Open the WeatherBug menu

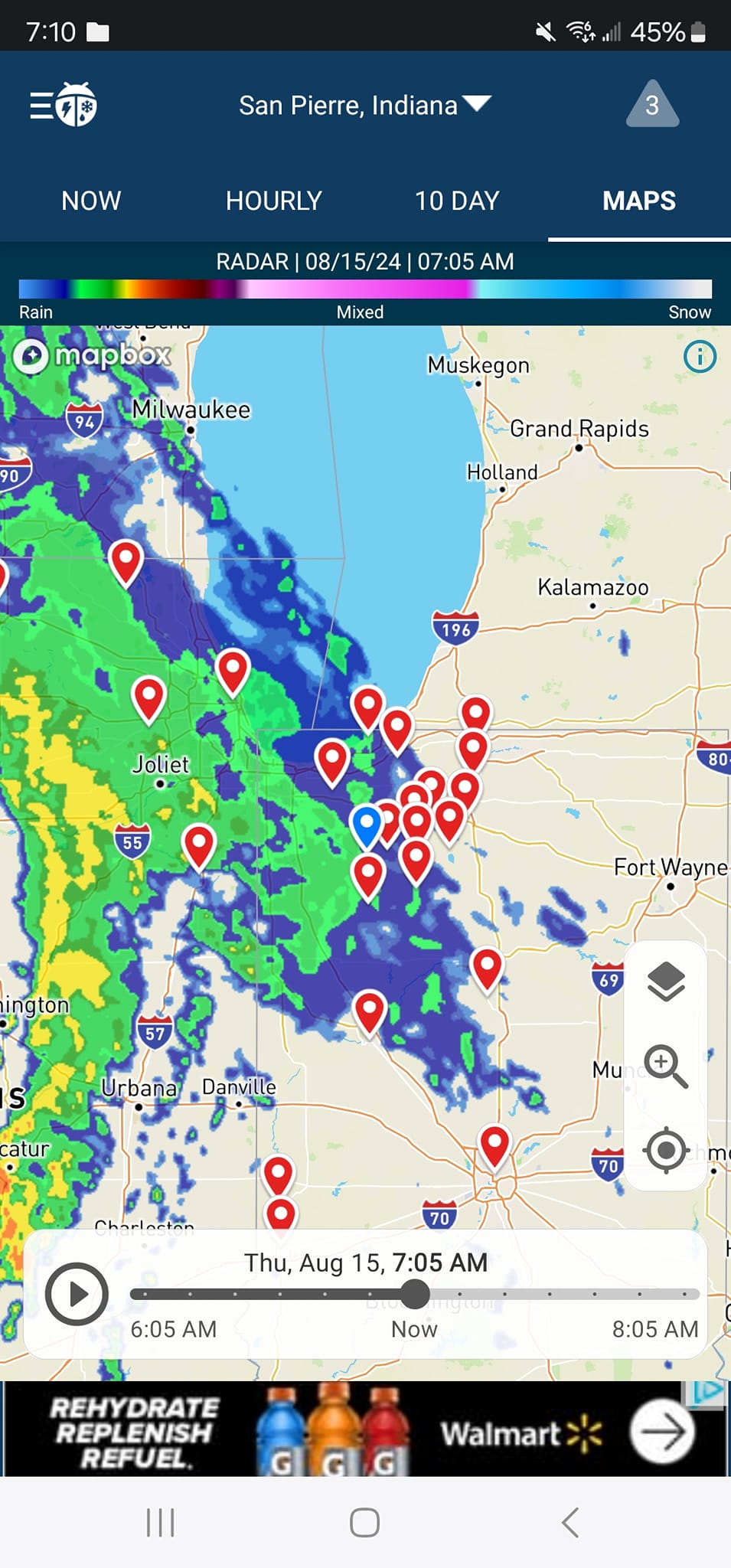coord(64,105)
